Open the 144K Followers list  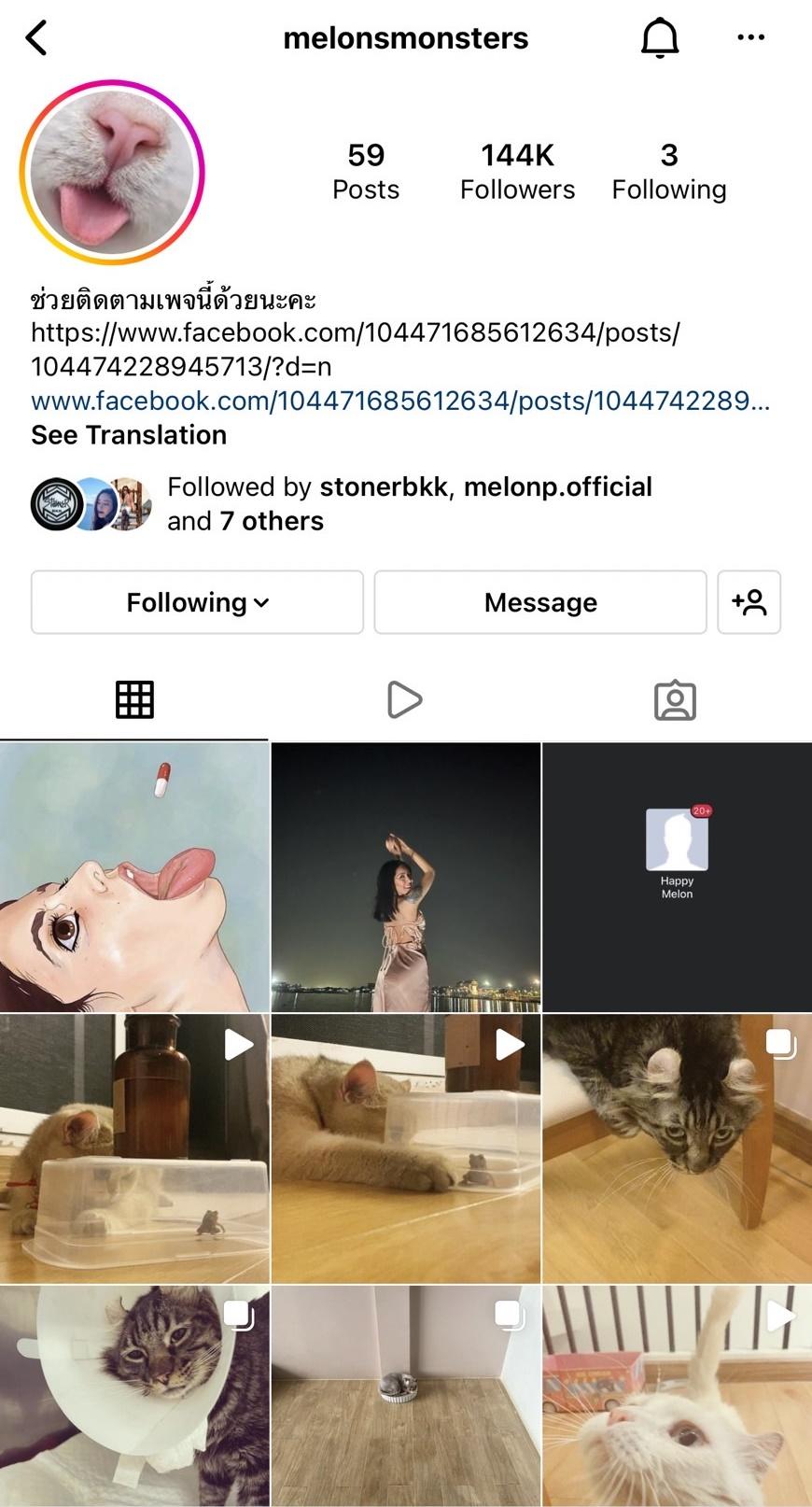[517, 171]
